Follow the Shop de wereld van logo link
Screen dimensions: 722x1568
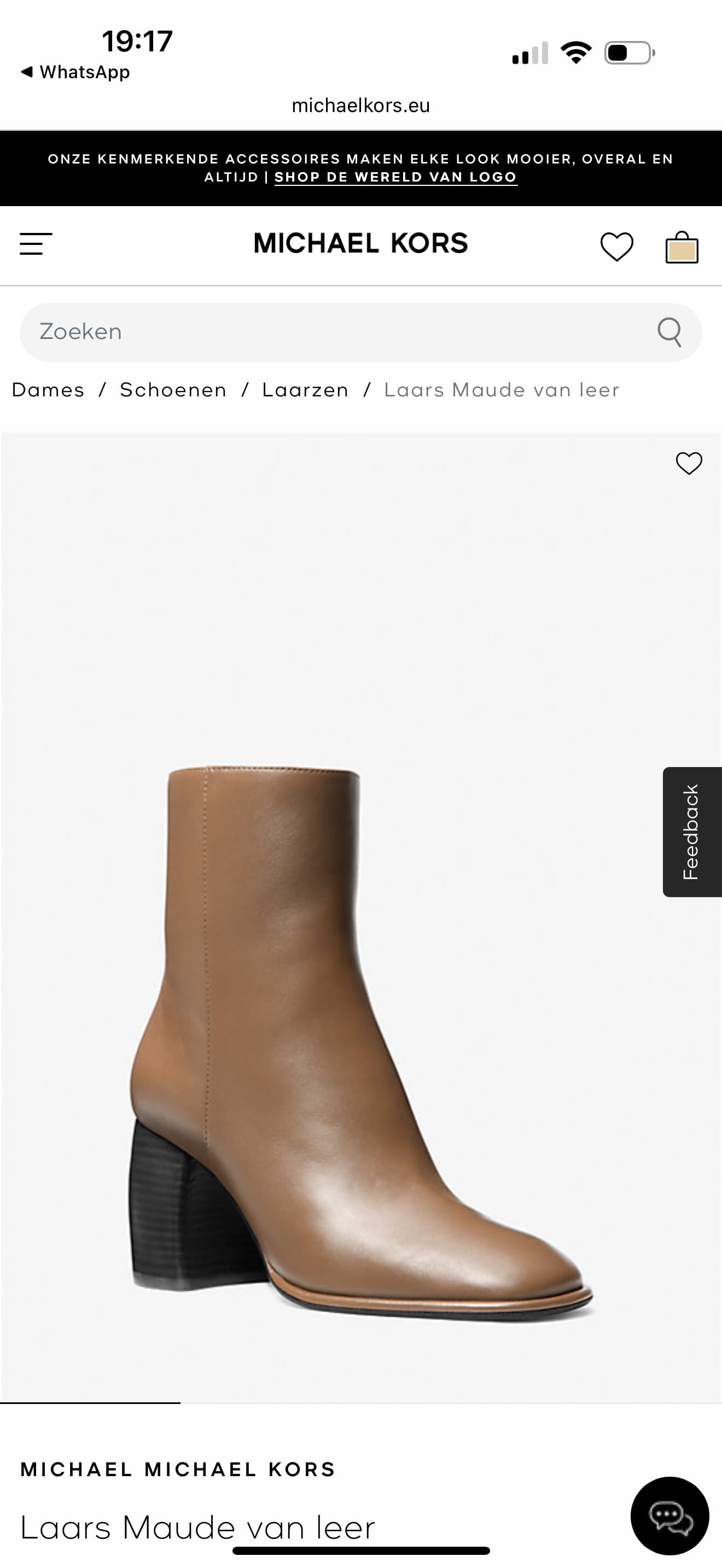[395, 177]
